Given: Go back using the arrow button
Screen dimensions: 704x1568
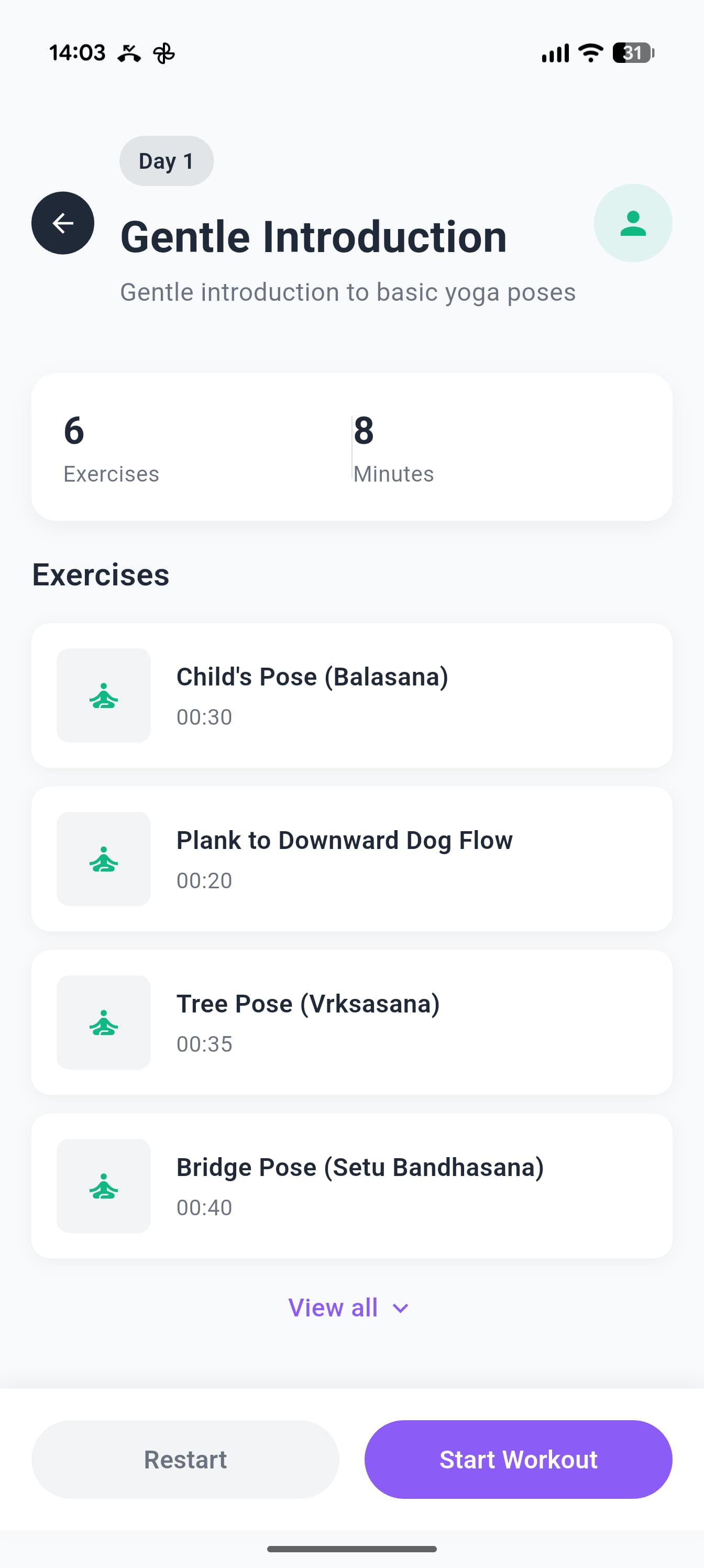Looking at the screenshot, I should pos(63,223).
